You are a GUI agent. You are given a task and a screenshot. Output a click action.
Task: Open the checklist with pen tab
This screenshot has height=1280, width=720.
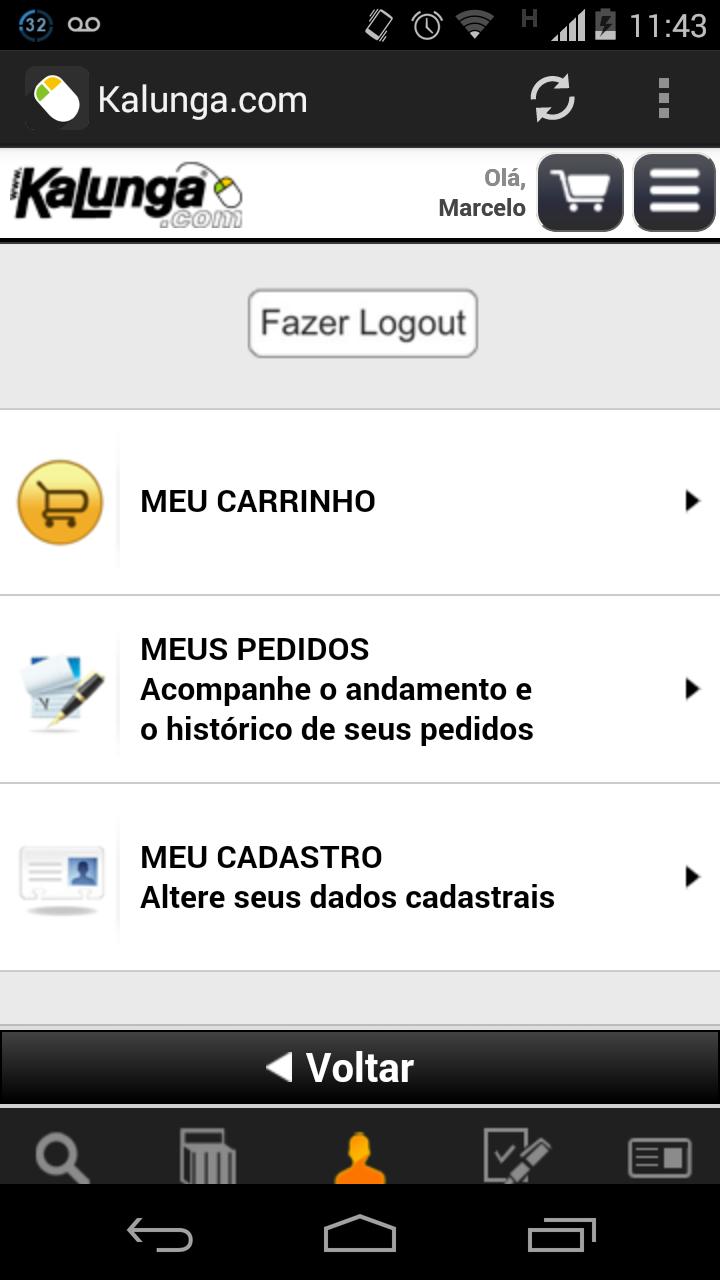[515, 1158]
